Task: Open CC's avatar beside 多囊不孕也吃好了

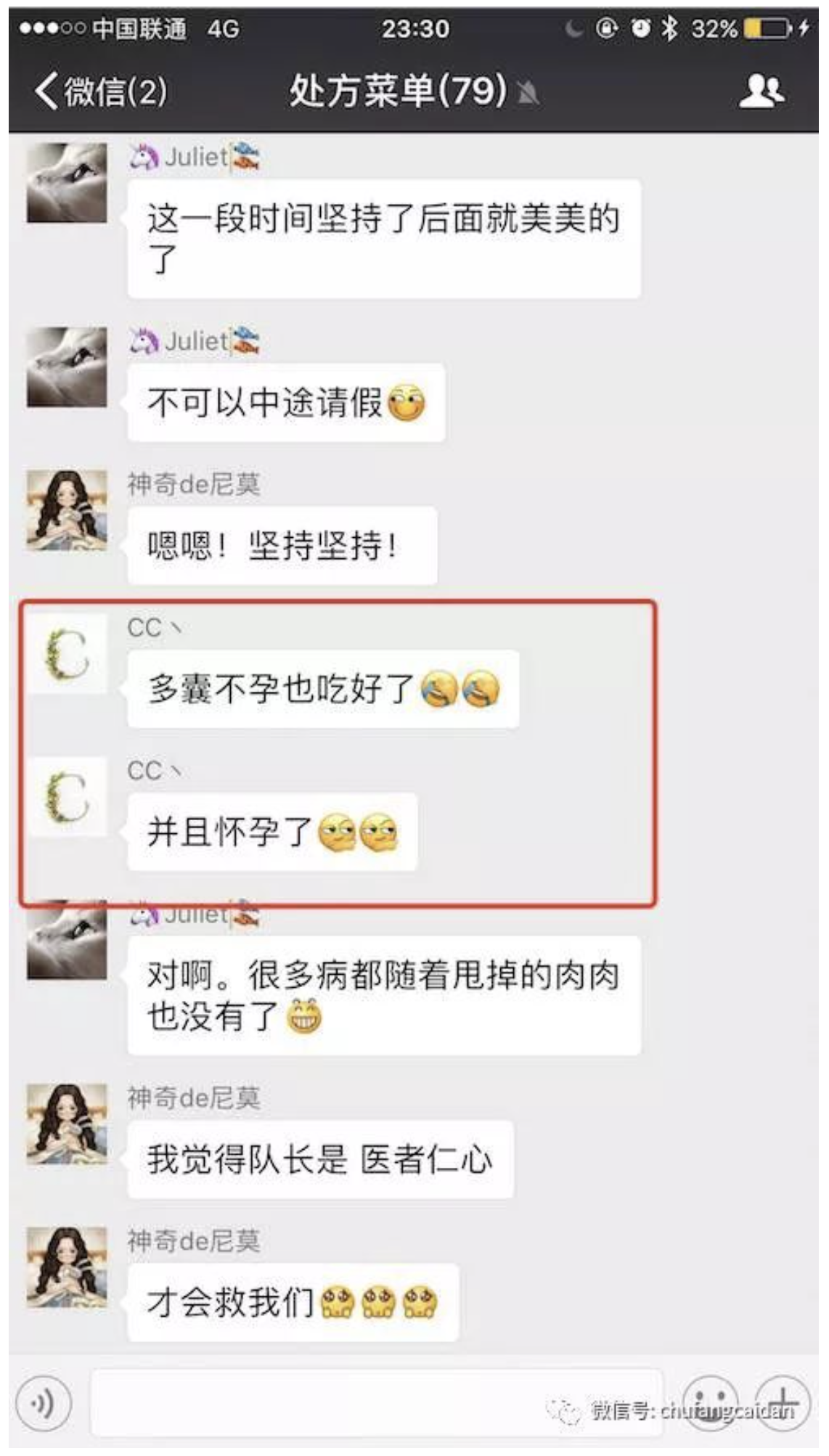Action: [67, 654]
